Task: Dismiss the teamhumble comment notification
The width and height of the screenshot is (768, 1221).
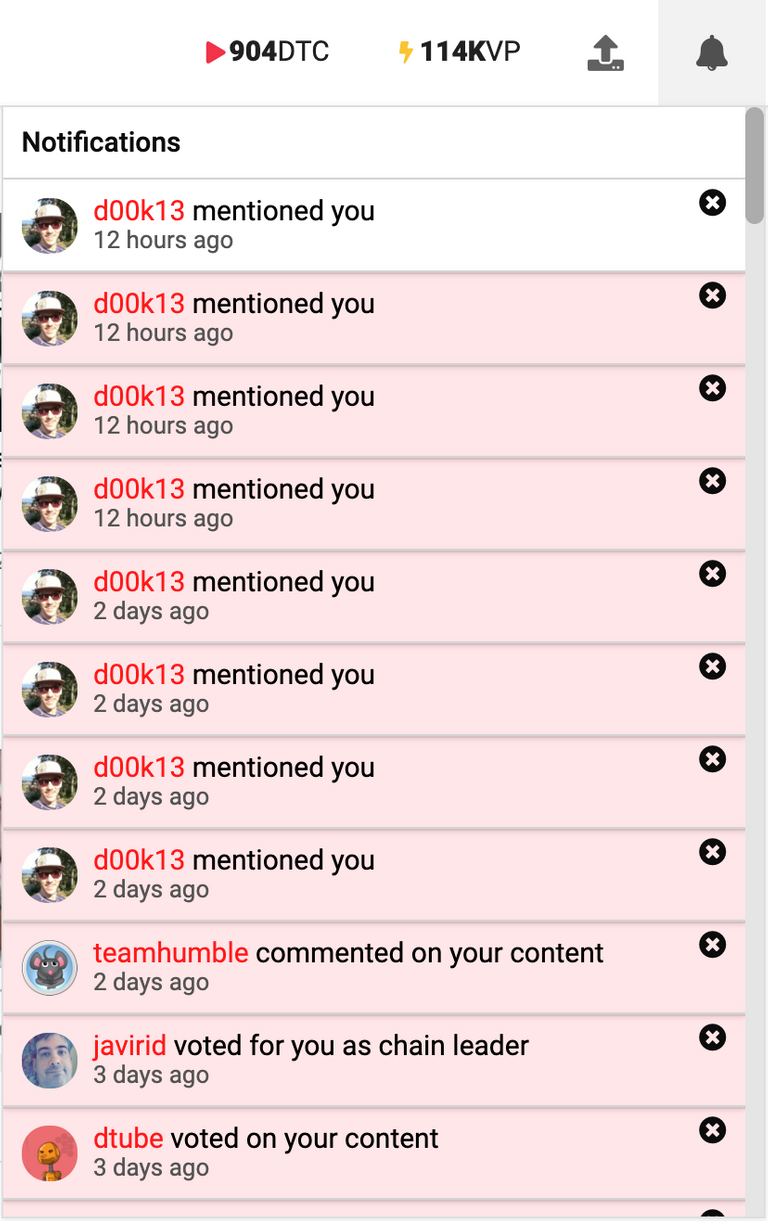Action: [712, 945]
